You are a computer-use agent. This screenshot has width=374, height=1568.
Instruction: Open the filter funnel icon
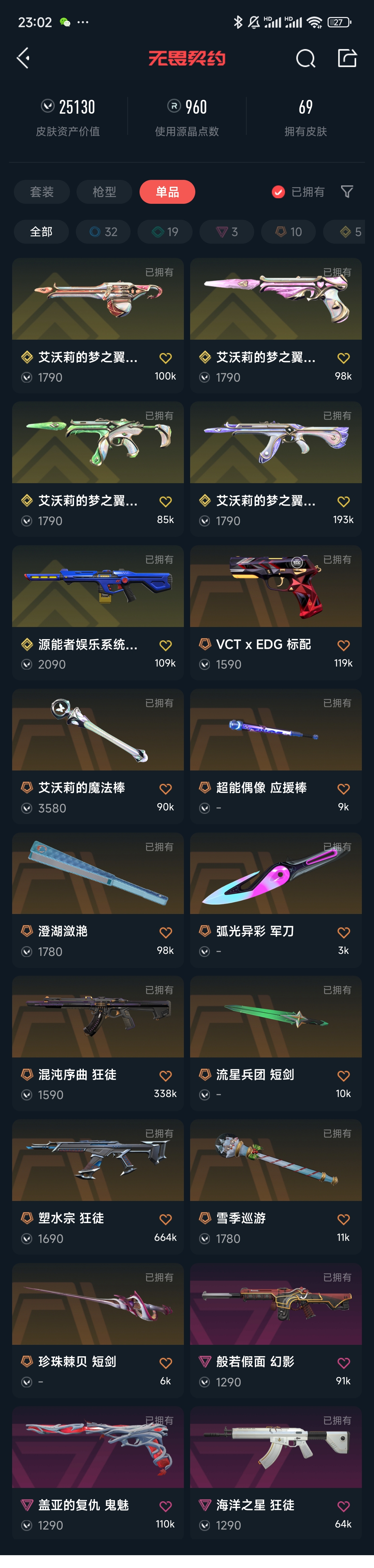click(347, 192)
